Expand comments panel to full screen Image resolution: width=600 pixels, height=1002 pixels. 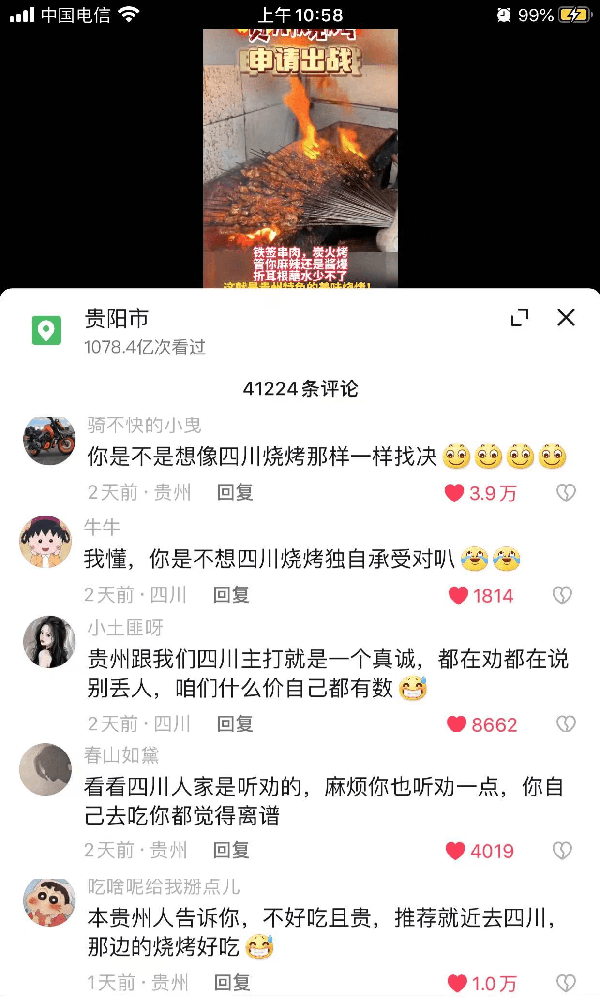point(519,318)
